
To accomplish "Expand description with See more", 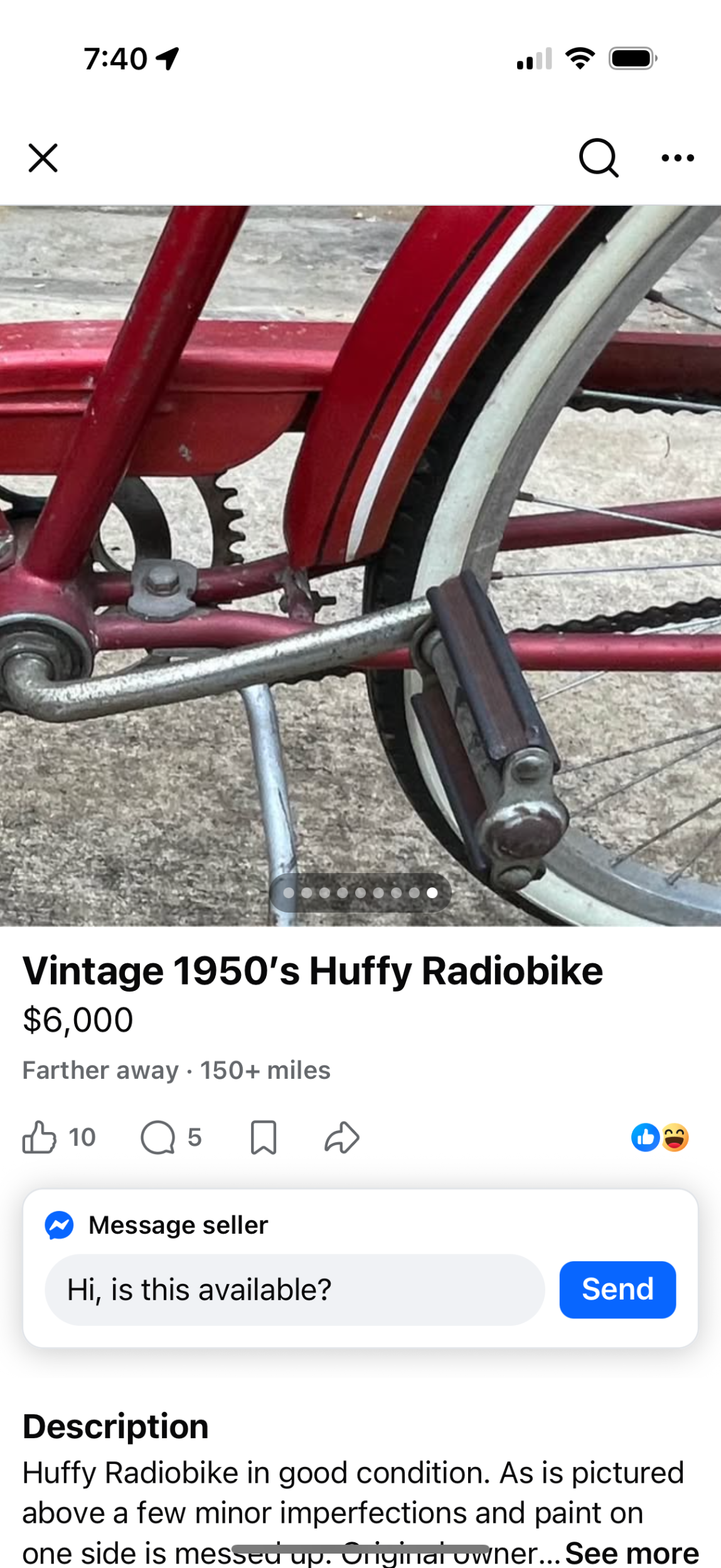I will pos(632,1553).
